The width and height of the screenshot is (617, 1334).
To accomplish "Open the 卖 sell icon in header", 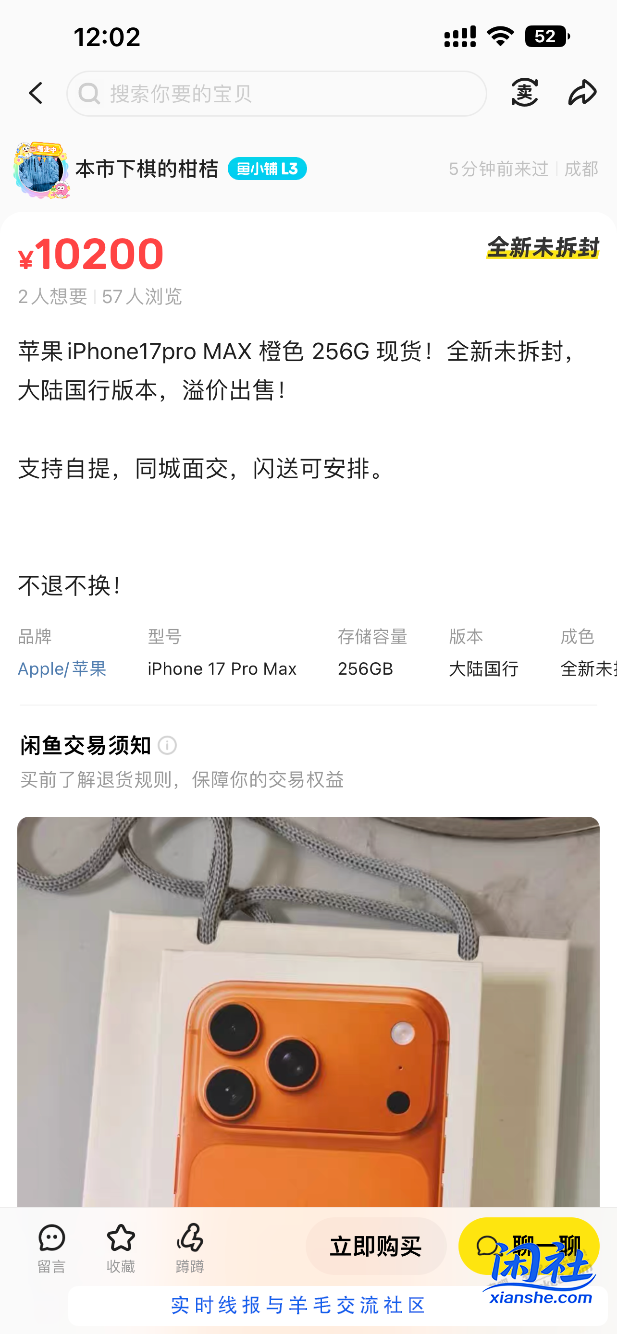I will point(524,94).
